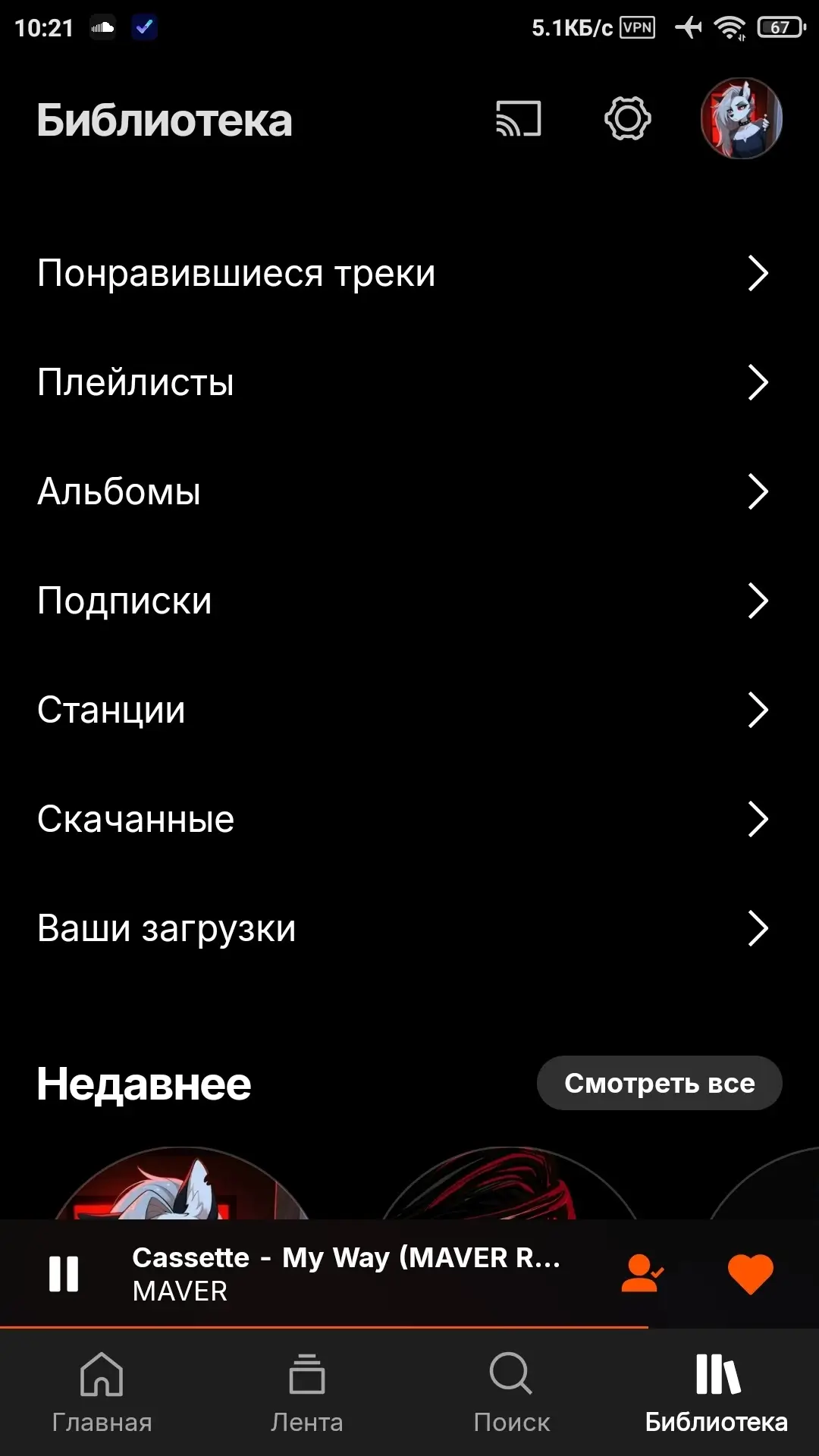Screen dimensions: 819x1456
Task: Open the mini player for My Way
Action: (347, 1274)
